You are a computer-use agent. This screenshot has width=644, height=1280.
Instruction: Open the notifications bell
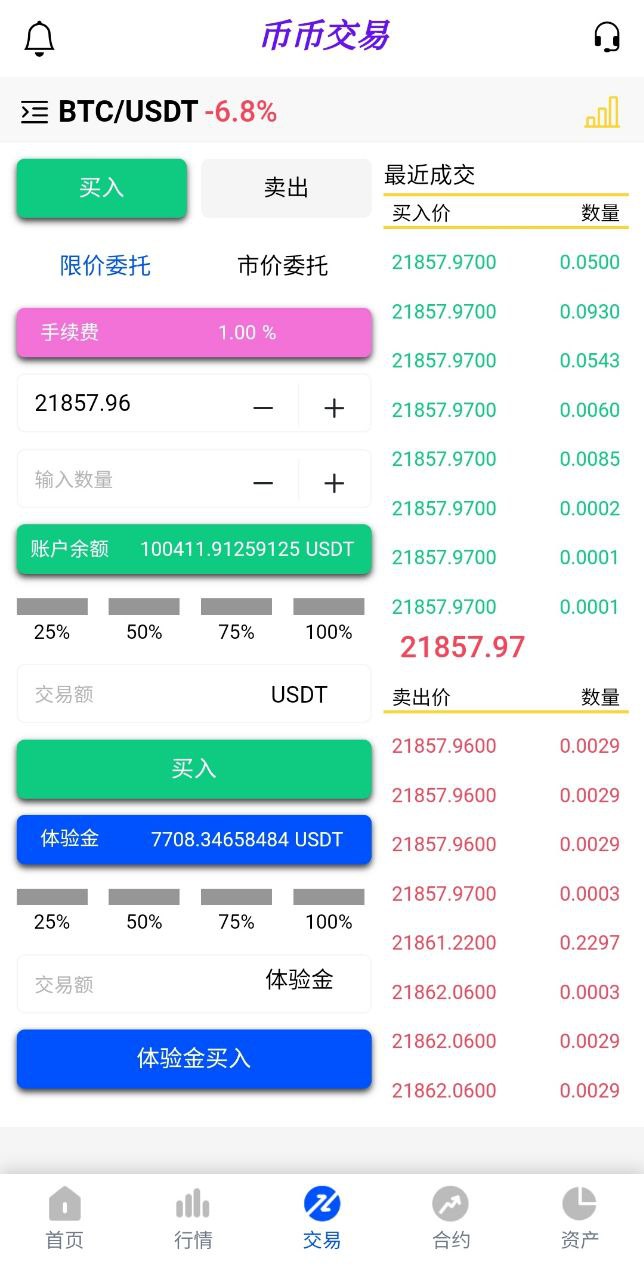(39, 38)
